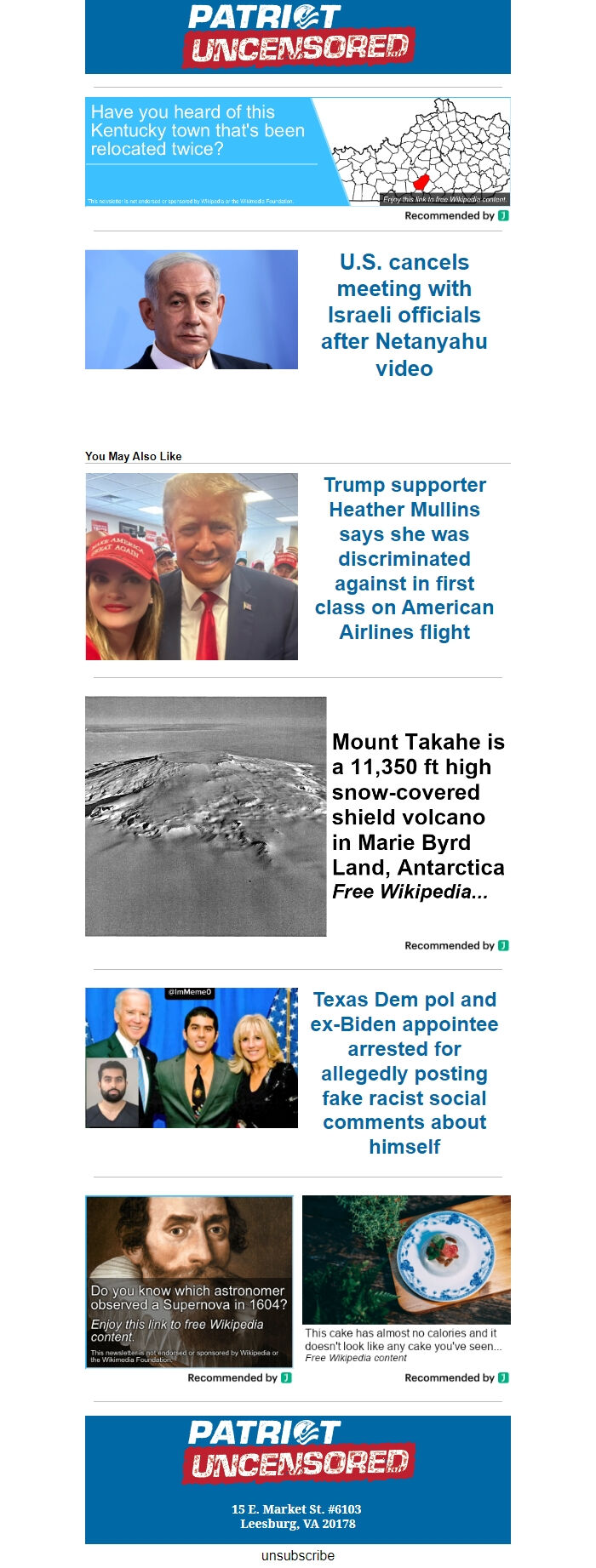The width and height of the screenshot is (596, 1568).
Task: Open the U.S. cancels meeting with Israeli officials headline
Action: [404, 315]
